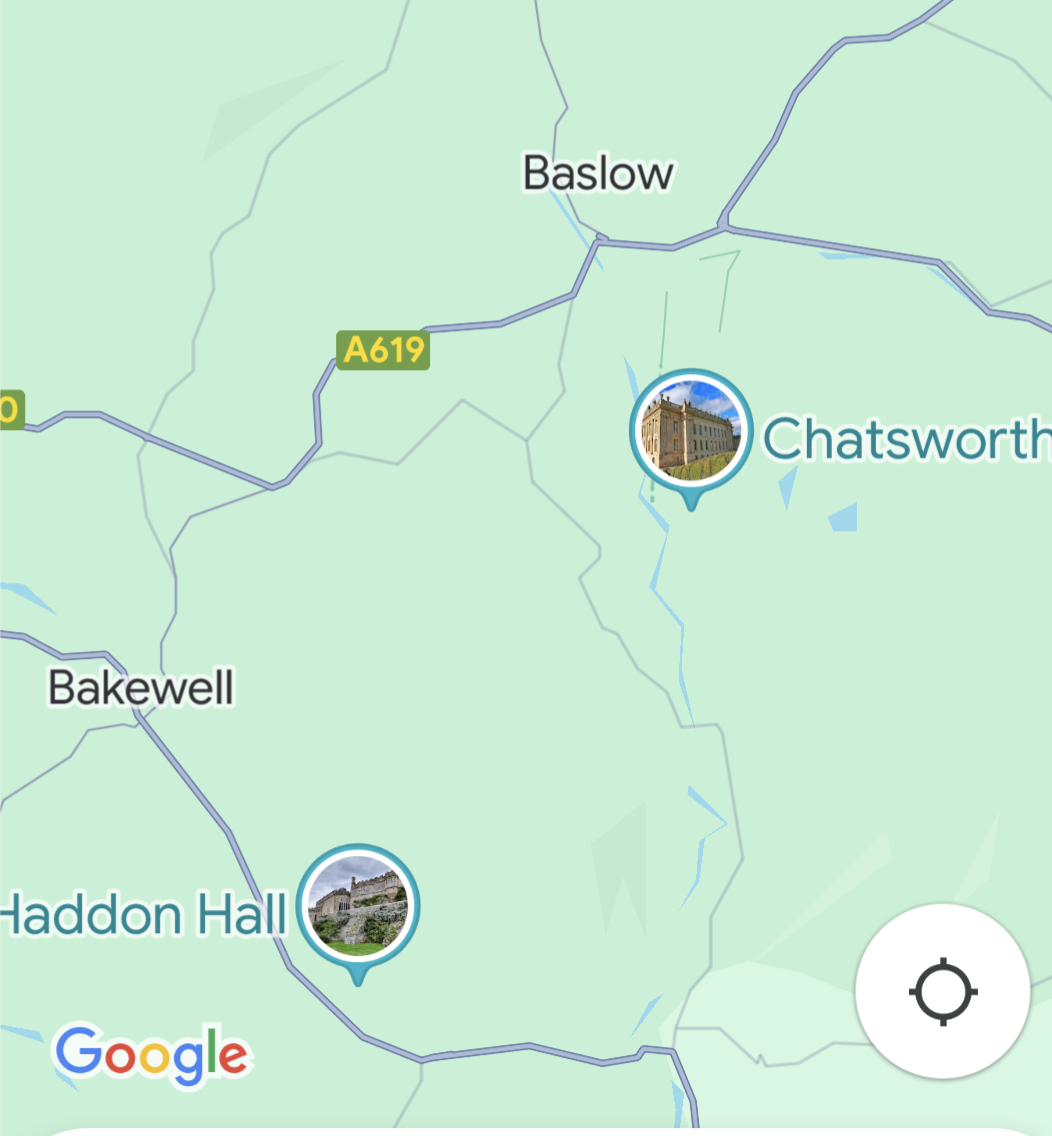Viewport: 1052px width, 1136px height.
Task: Center map on my current location
Action: 942,991
